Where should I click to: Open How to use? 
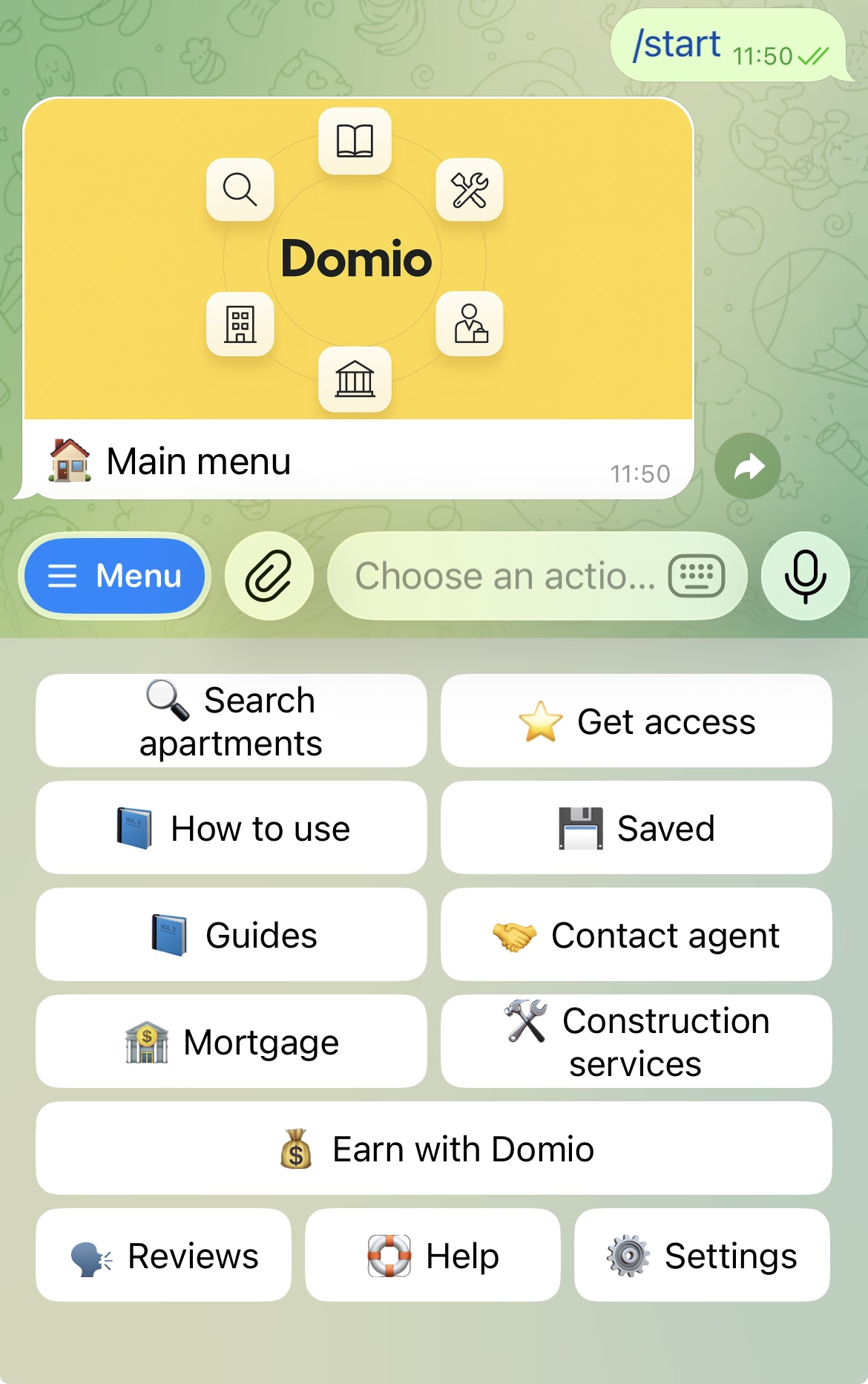[x=231, y=827]
